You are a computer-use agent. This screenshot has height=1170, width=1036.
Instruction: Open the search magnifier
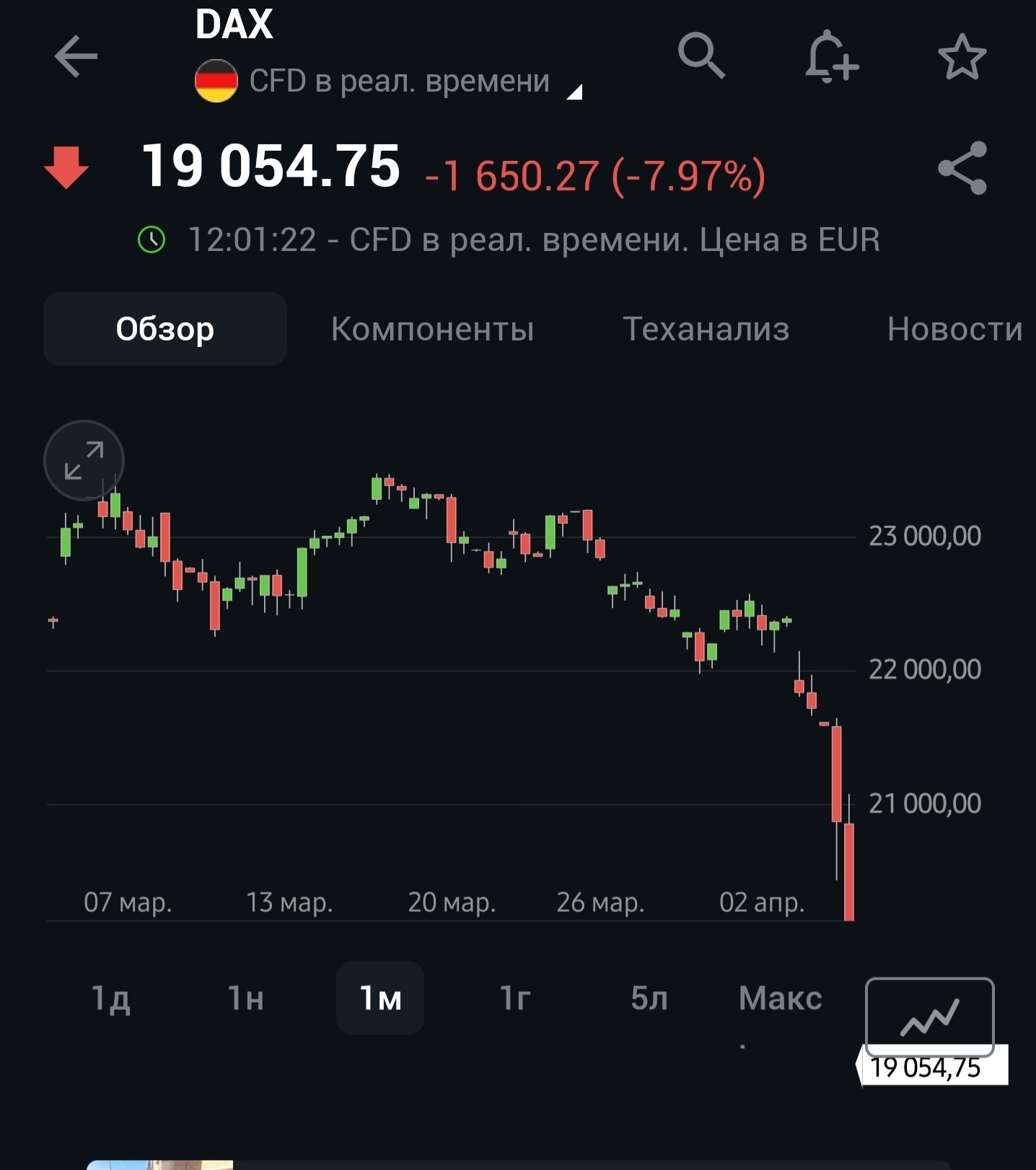pyautogui.click(x=701, y=55)
